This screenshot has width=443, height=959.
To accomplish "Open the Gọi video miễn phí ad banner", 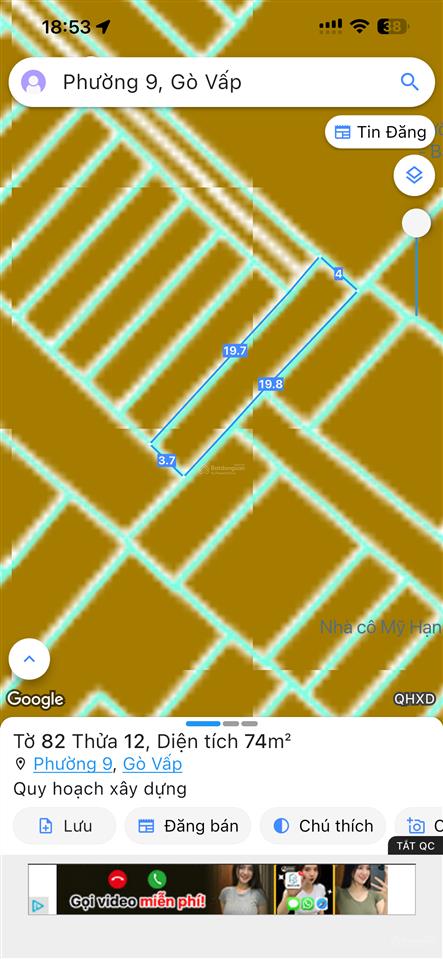I will pos(222,889).
